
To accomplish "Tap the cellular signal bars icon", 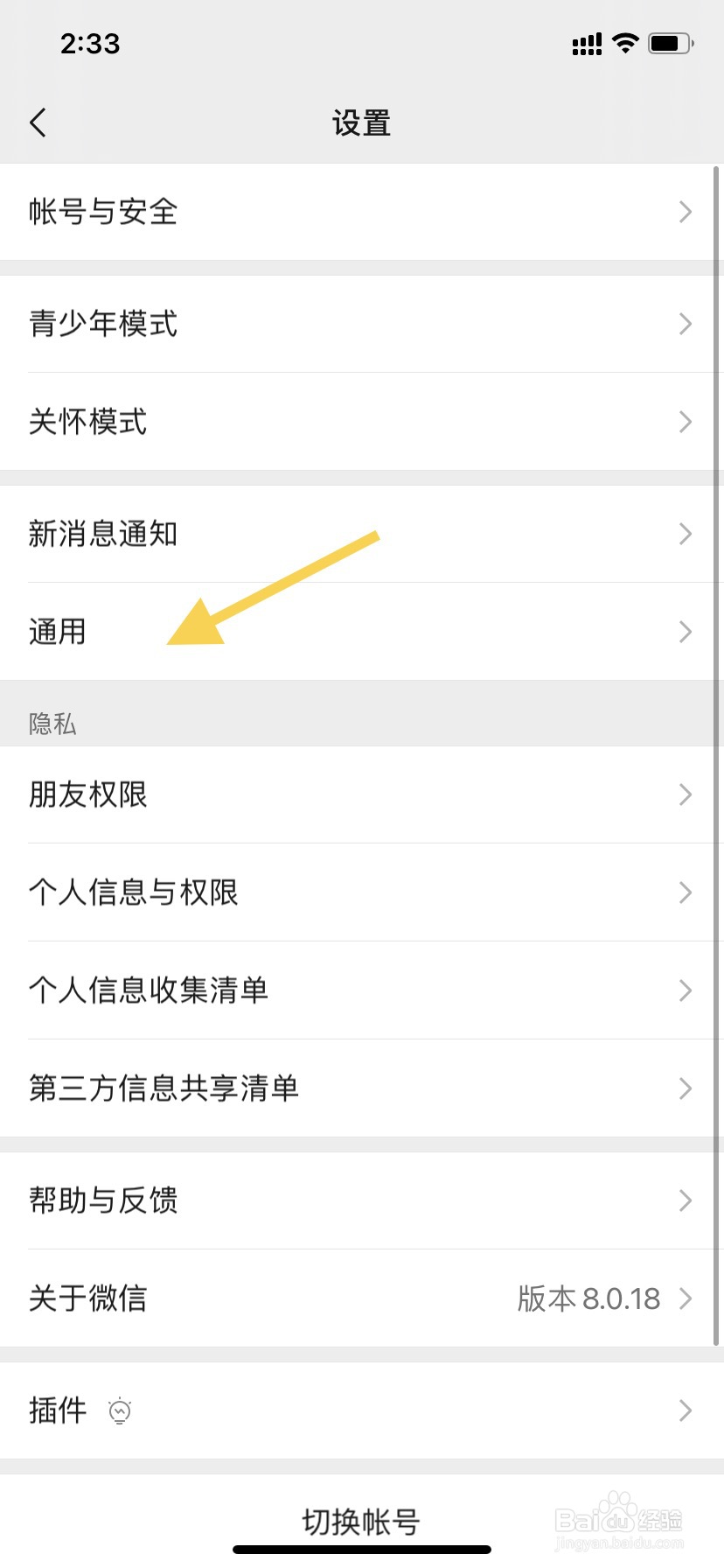I will 587,42.
